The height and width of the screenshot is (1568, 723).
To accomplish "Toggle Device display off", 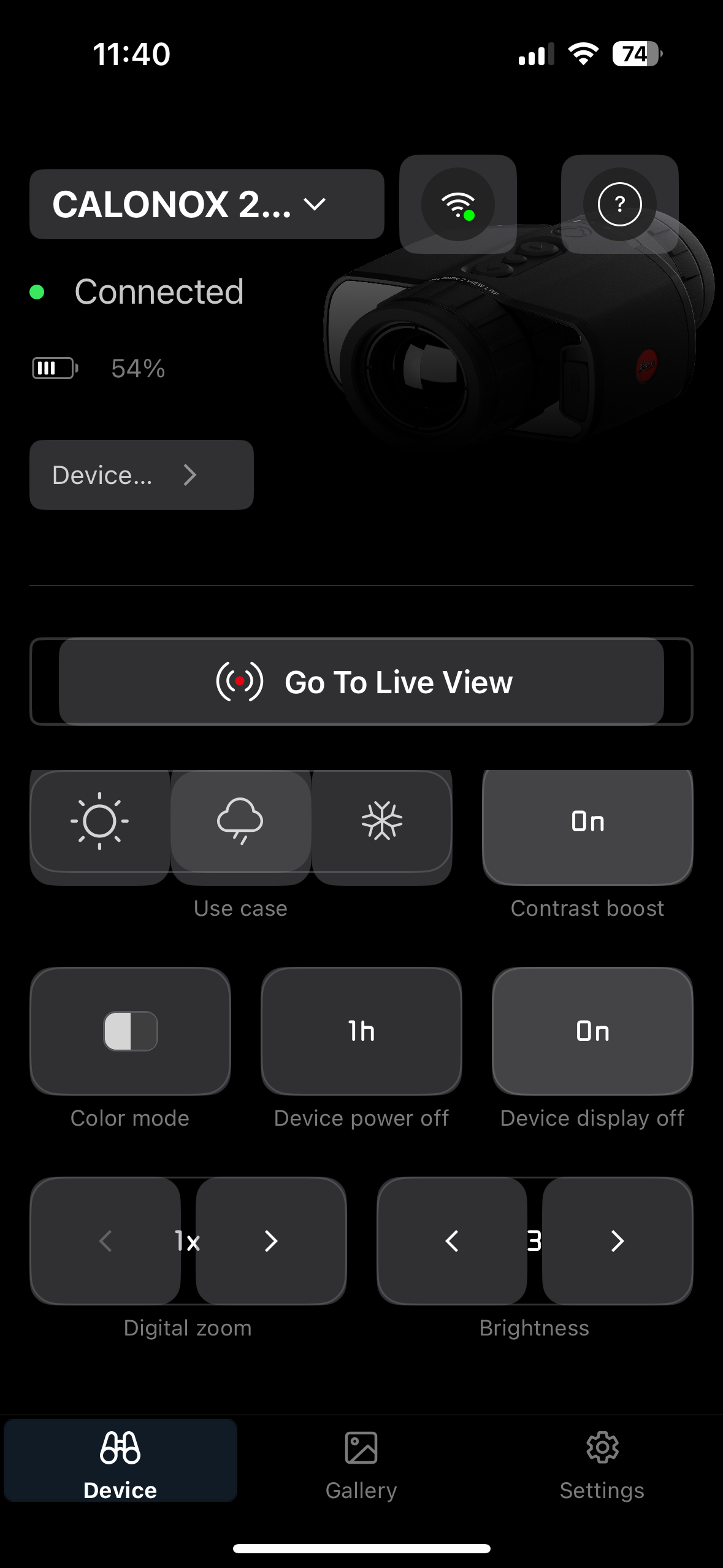I will click(x=592, y=1031).
